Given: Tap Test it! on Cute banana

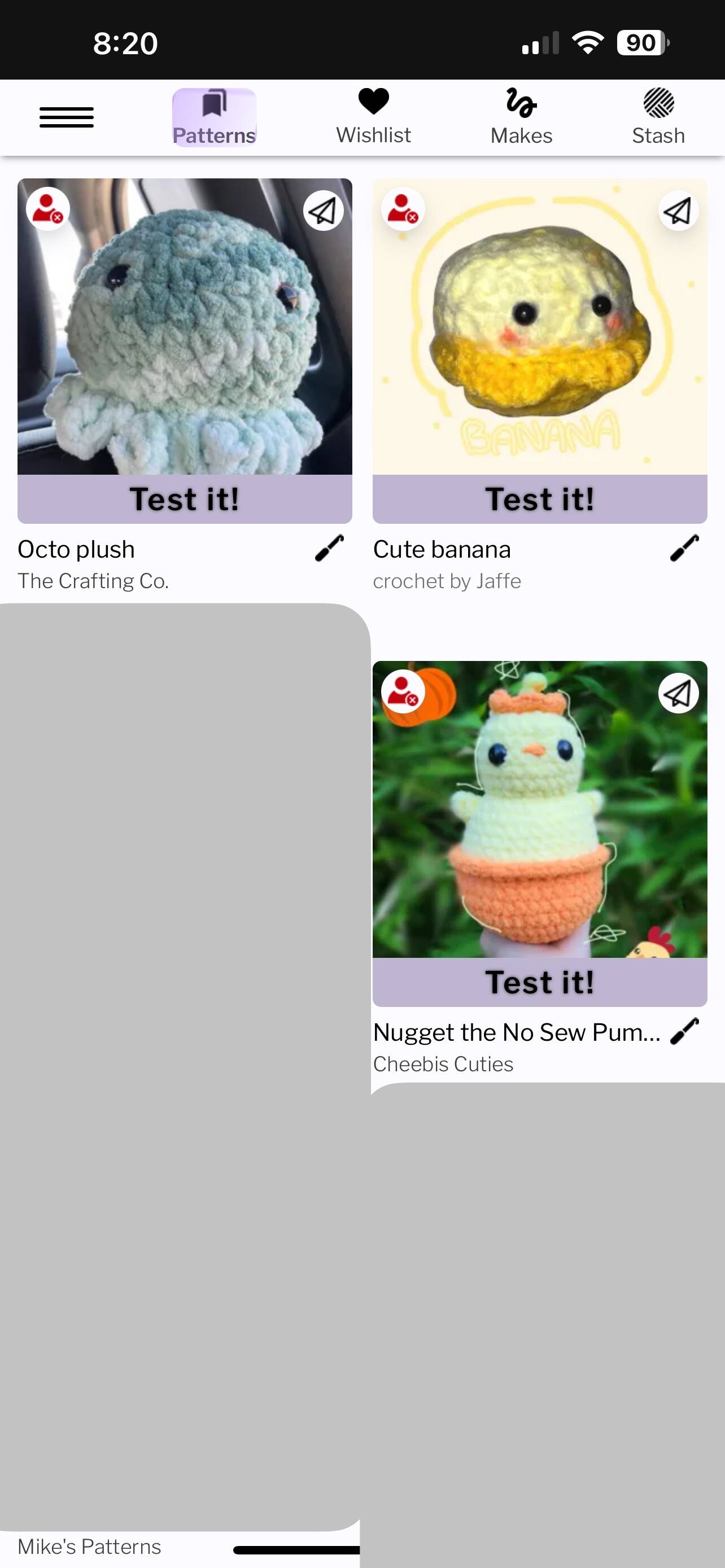Looking at the screenshot, I should (x=539, y=499).
